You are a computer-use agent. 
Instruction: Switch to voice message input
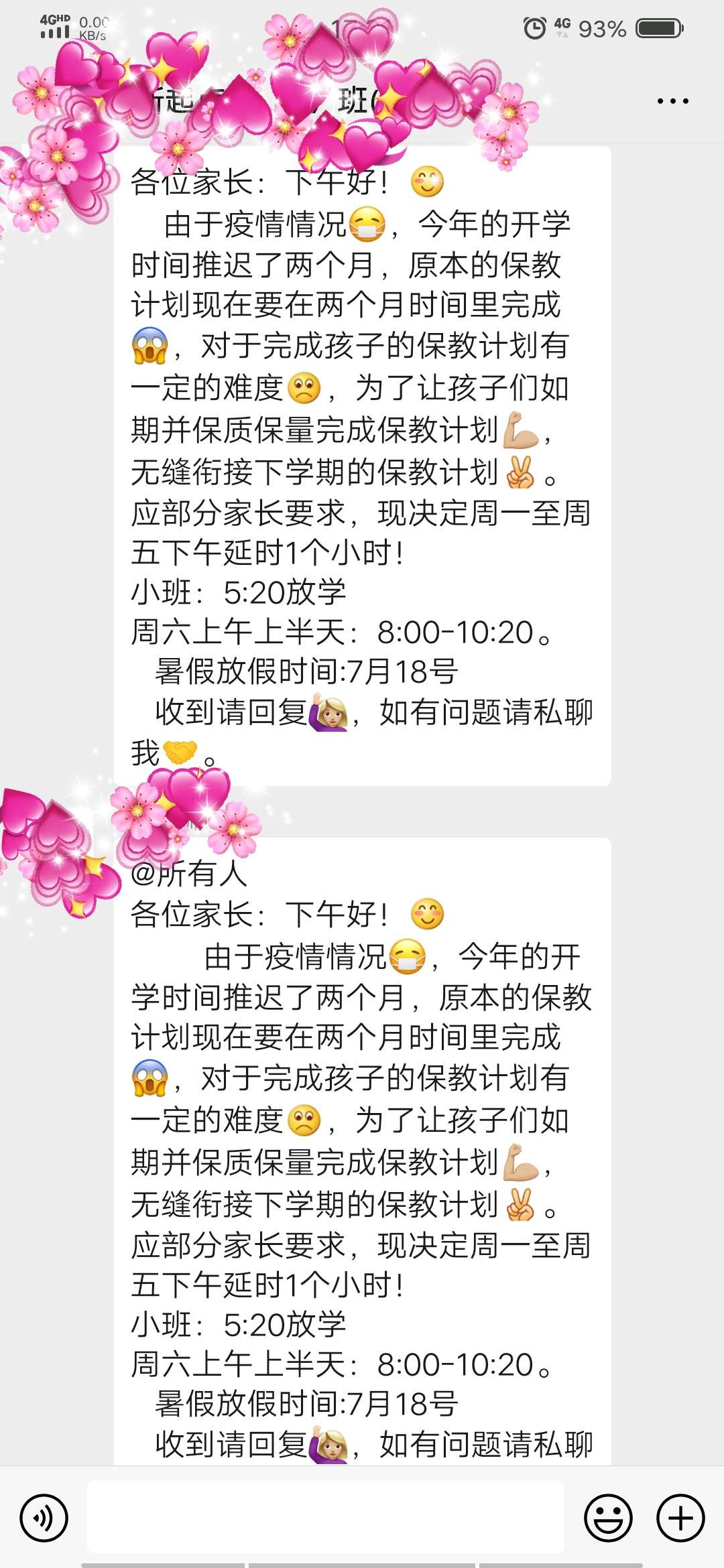coord(44,1518)
